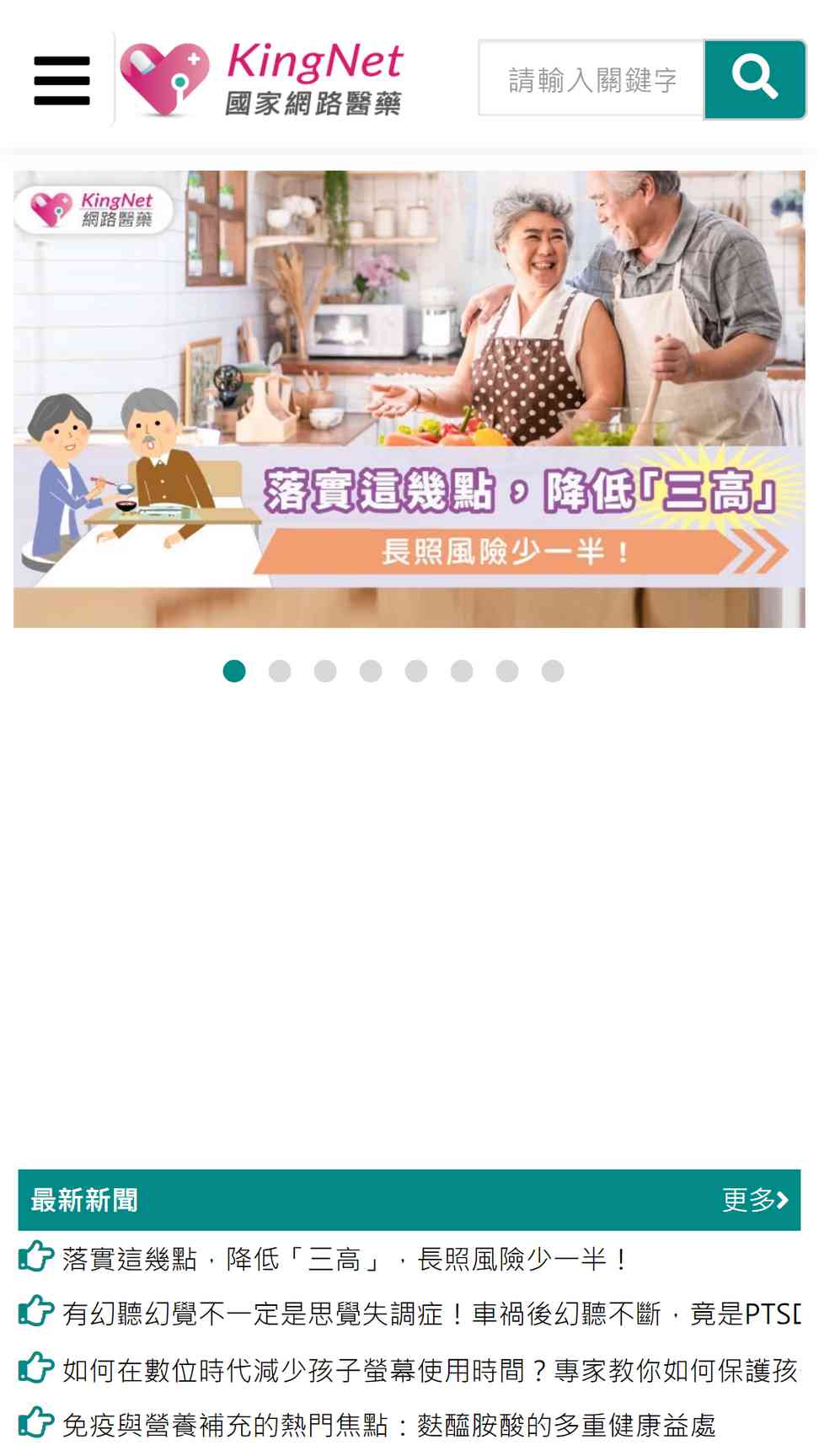Open the hamburger menu
Image resolution: width=819 pixels, height=1456 pixels.
[x=62, y=81]
